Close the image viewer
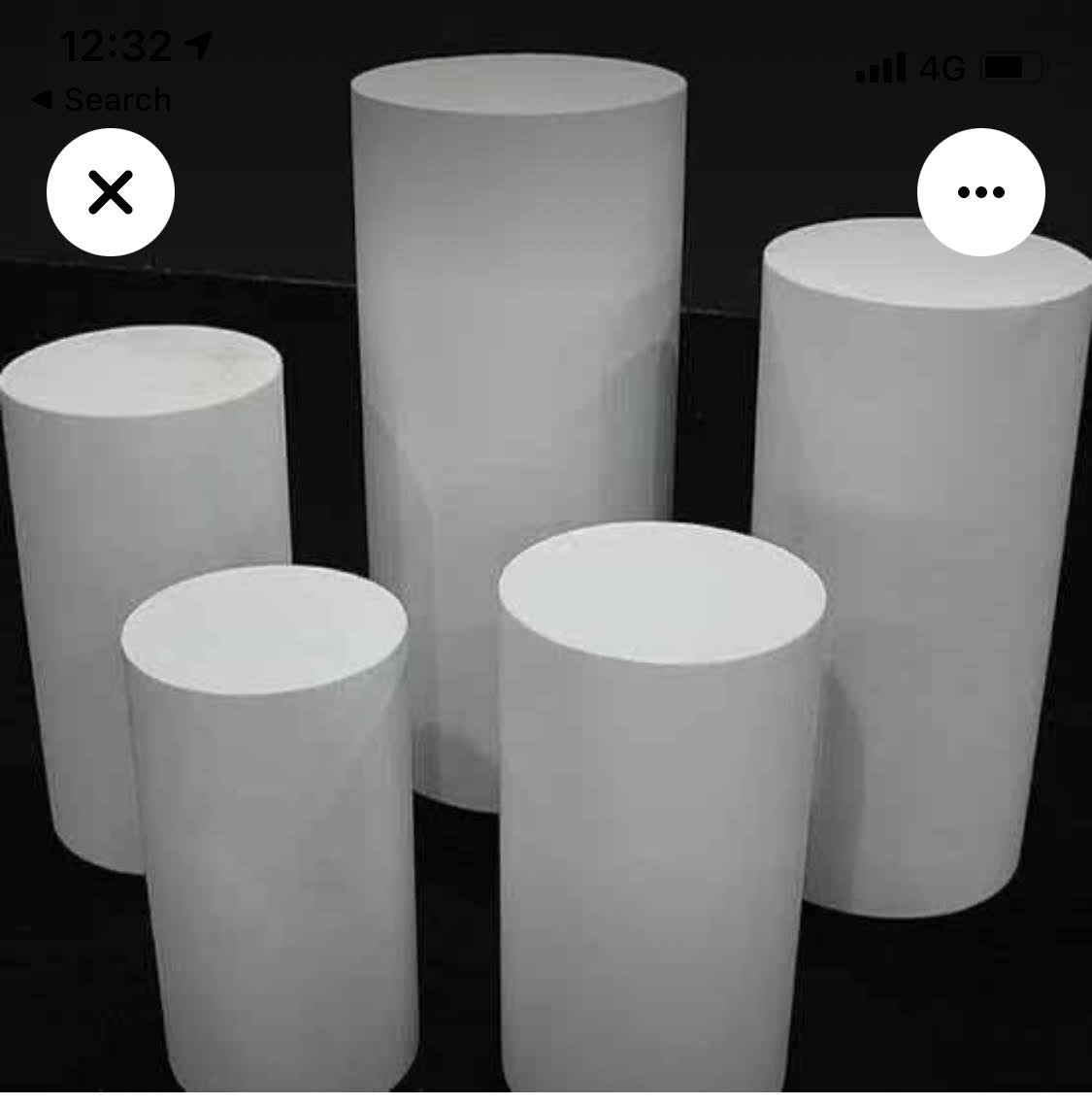Image resolution: width=1092 pixels, height=1105 pixels. pyautogui.click(x=111, y=192)
